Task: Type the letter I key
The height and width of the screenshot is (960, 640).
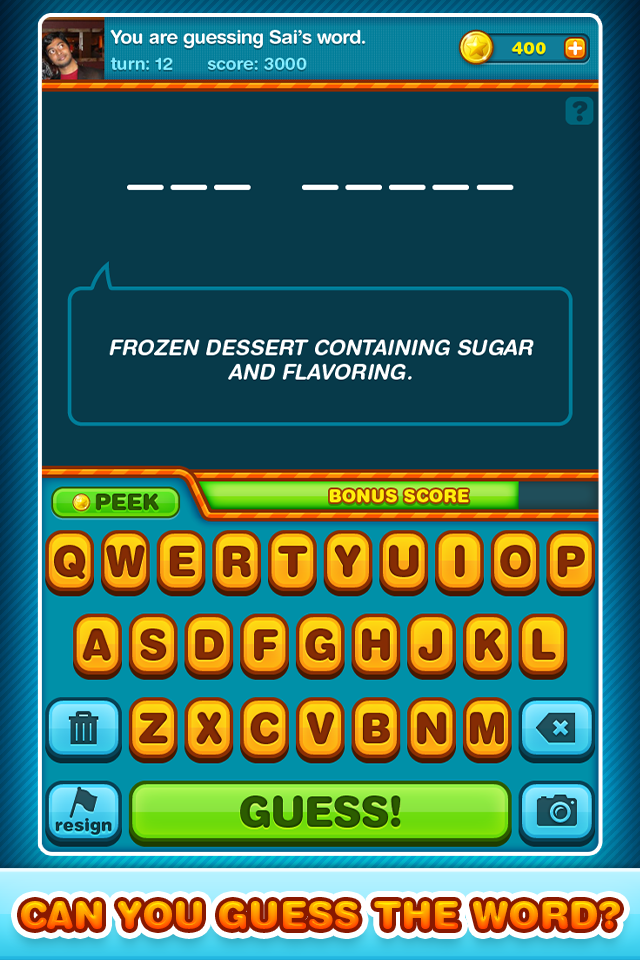Action: click(x=459, y=562)
